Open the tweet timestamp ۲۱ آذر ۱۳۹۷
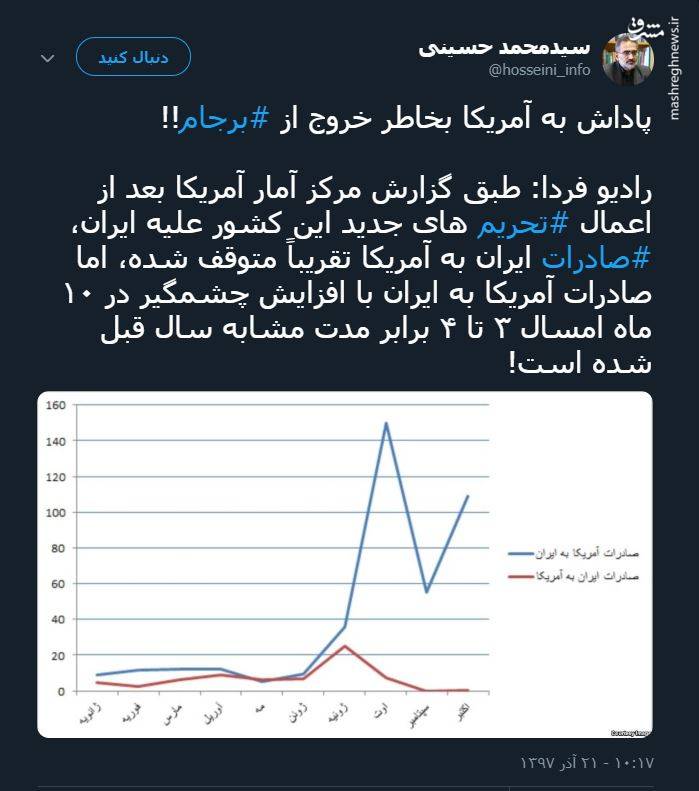Image resolution: width=699 pixels, height=791 pixels. 586,762
